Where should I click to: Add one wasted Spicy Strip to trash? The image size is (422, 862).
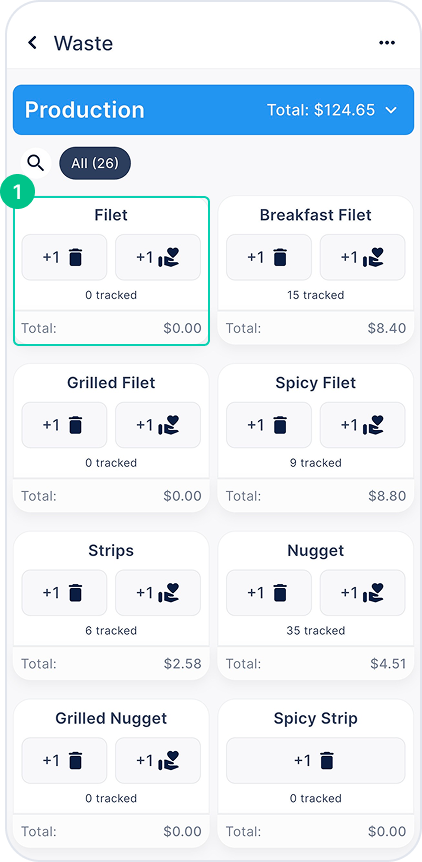tap(315, 760)
